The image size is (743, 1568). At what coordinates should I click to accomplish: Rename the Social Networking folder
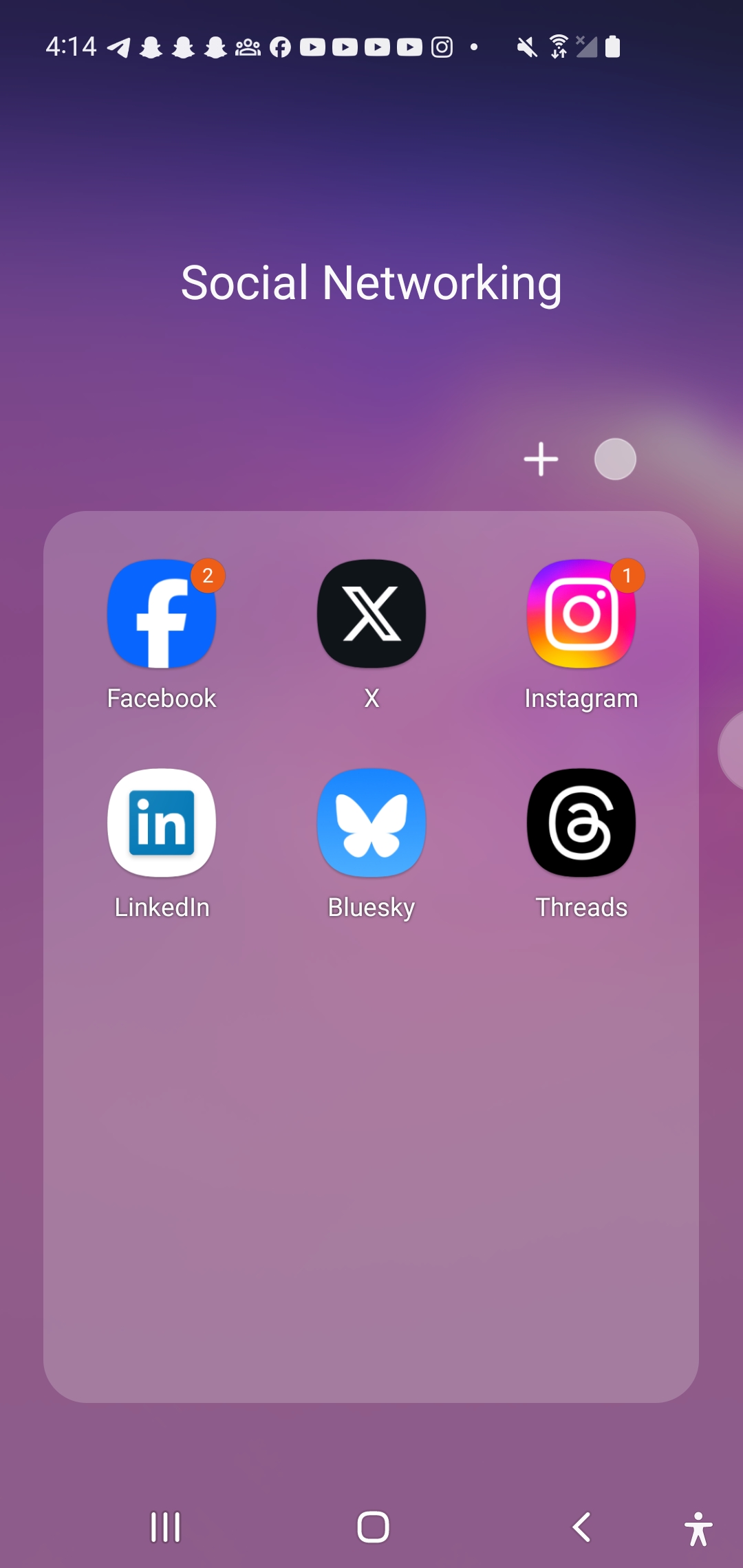coord(371,283)
